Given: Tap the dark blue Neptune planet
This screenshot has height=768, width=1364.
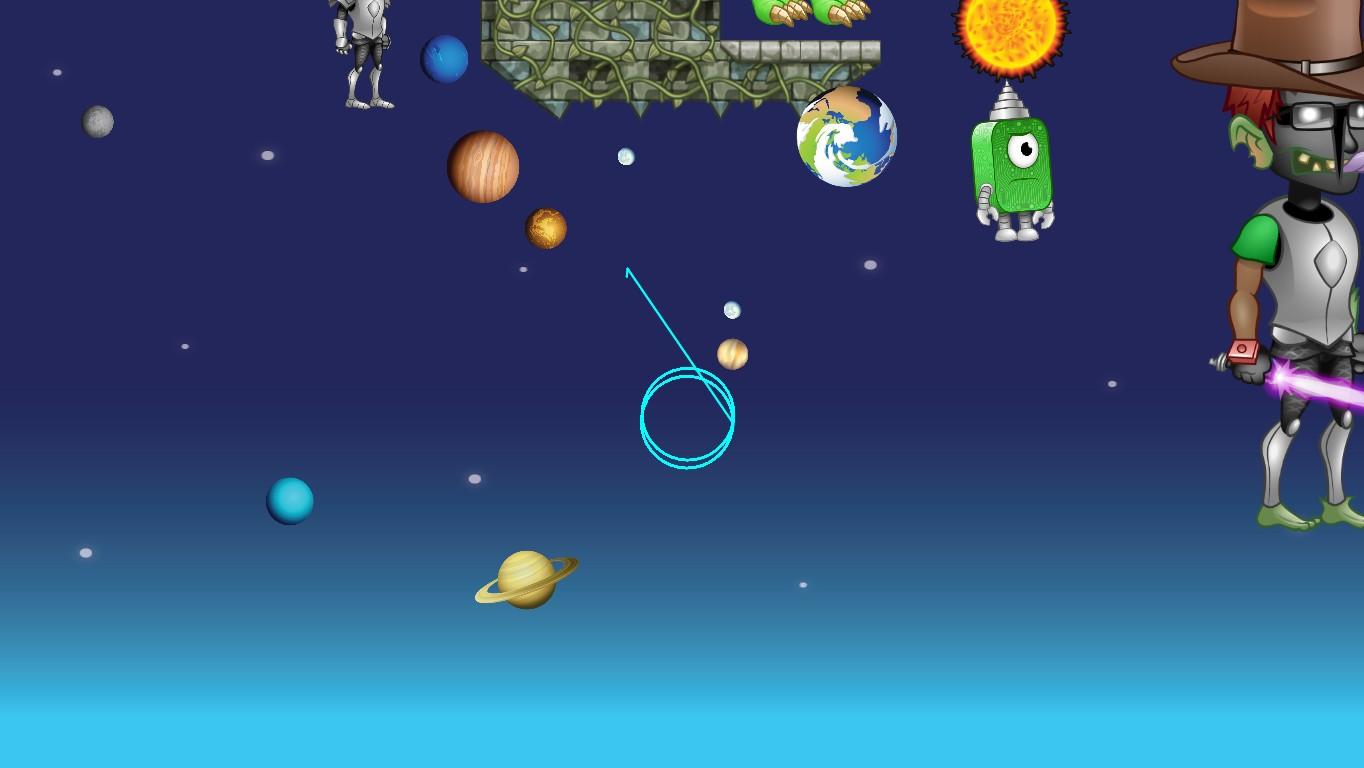Looking at the screenshot, I should pyautogui.click(x=445, y=59).
